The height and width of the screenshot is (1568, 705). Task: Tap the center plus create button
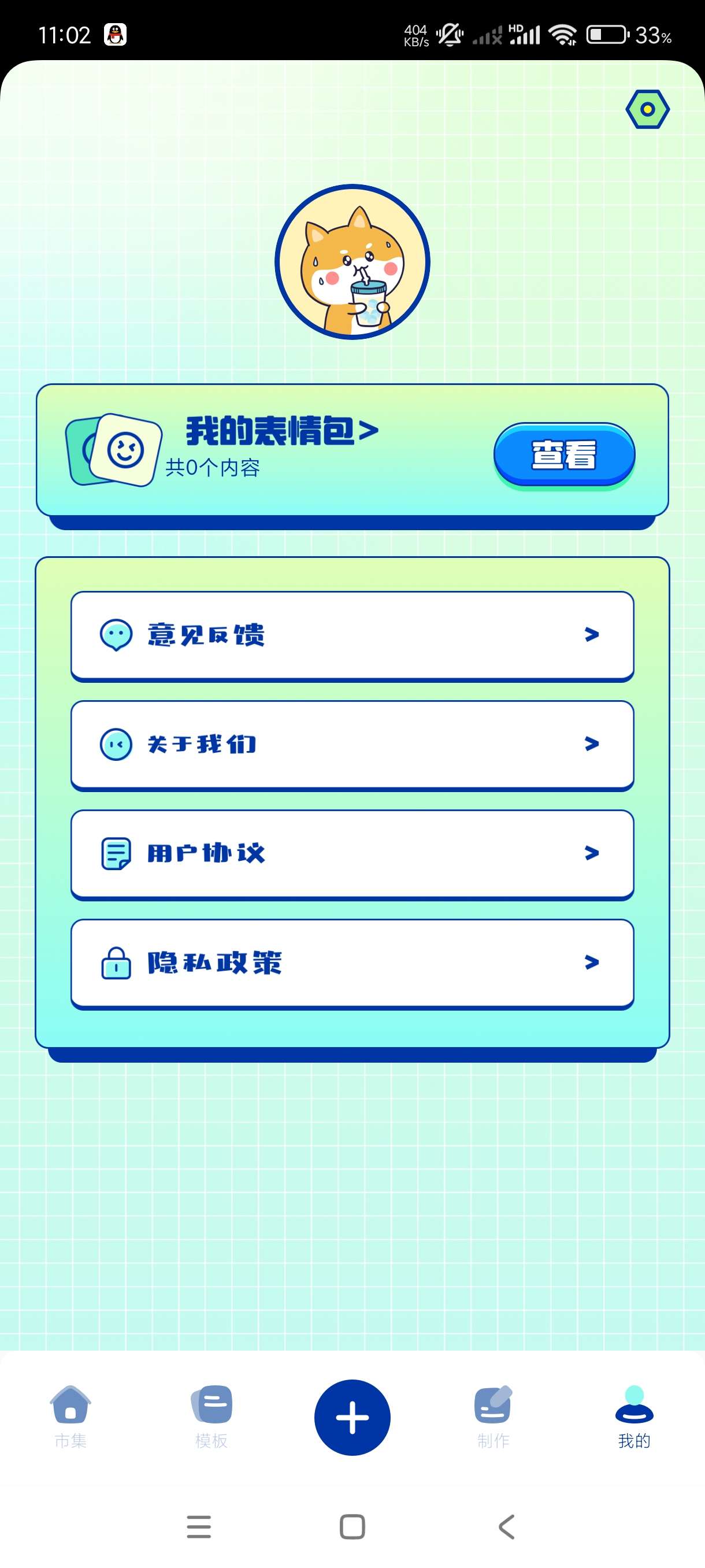tap(352, 1417)
